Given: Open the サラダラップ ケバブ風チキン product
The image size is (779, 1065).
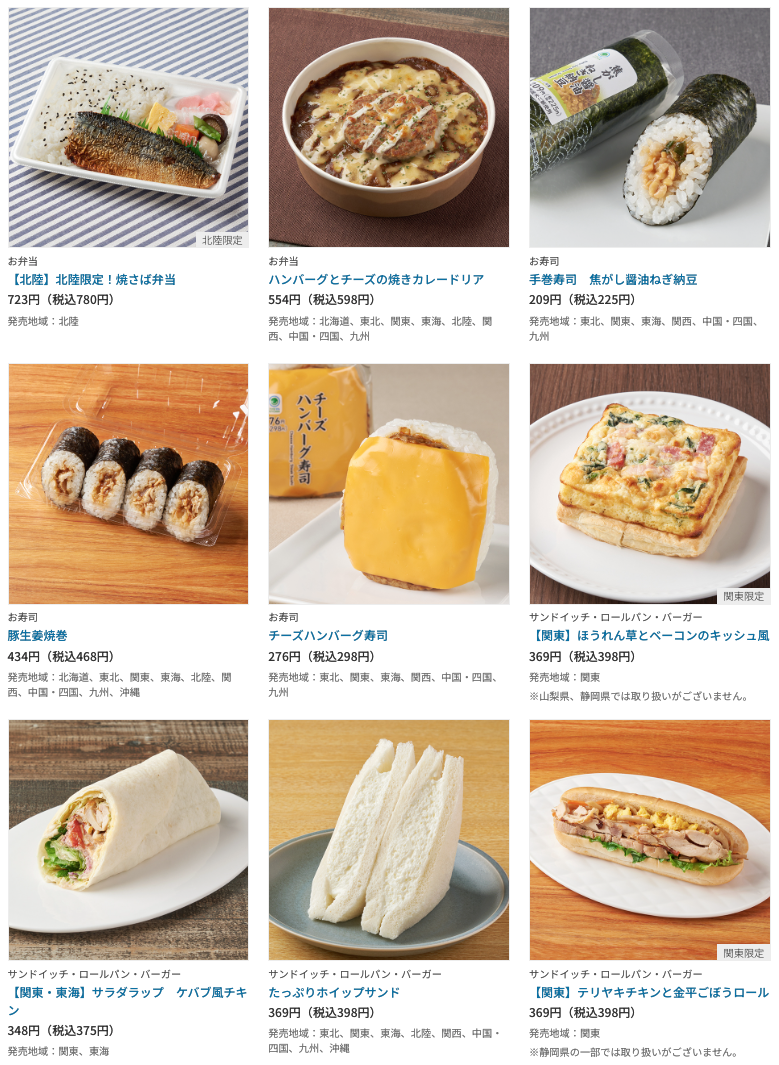Looking at the screenshot, I should point(128,1000).
